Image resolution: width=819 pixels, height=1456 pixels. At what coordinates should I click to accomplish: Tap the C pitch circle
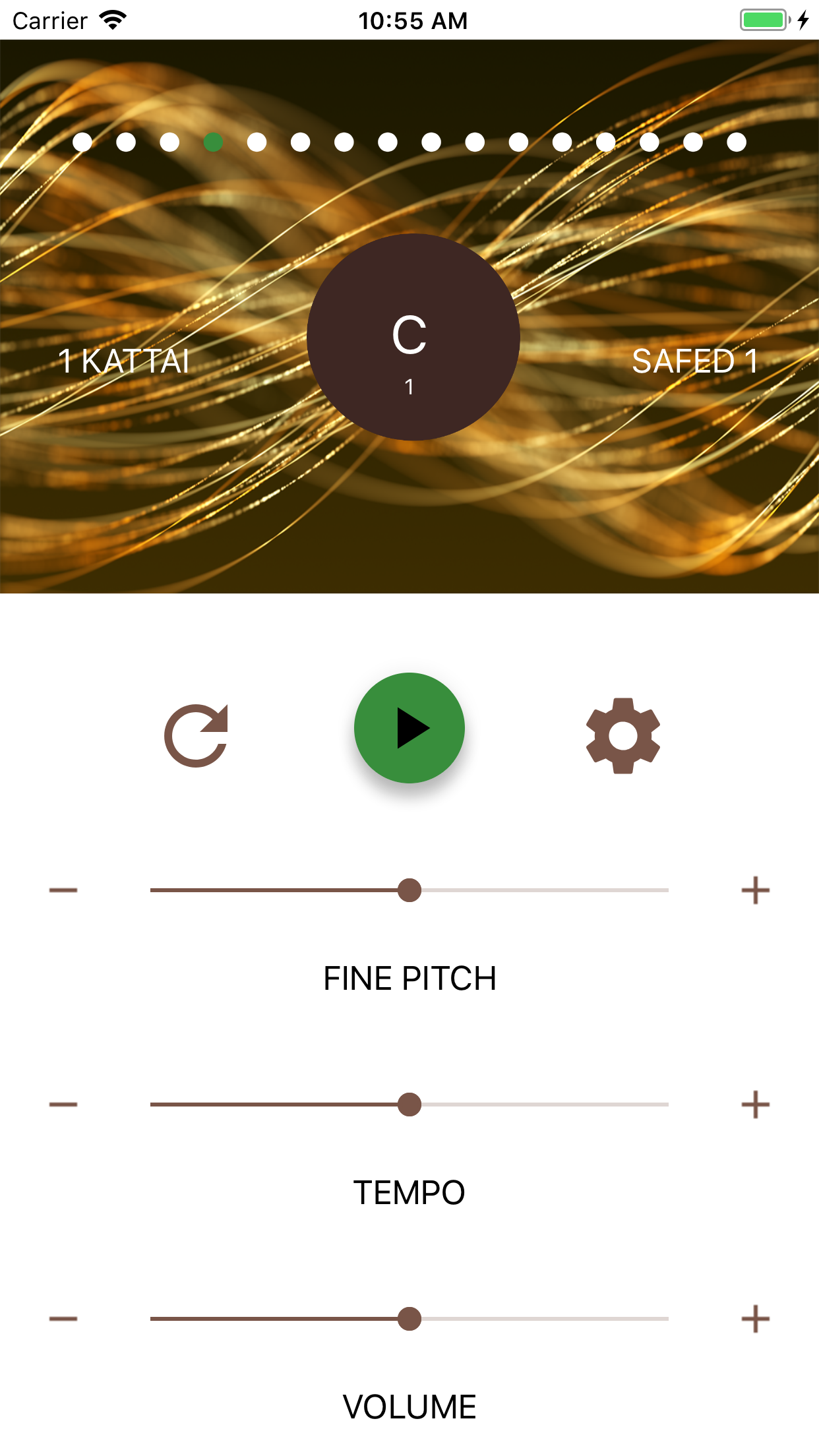413,337
